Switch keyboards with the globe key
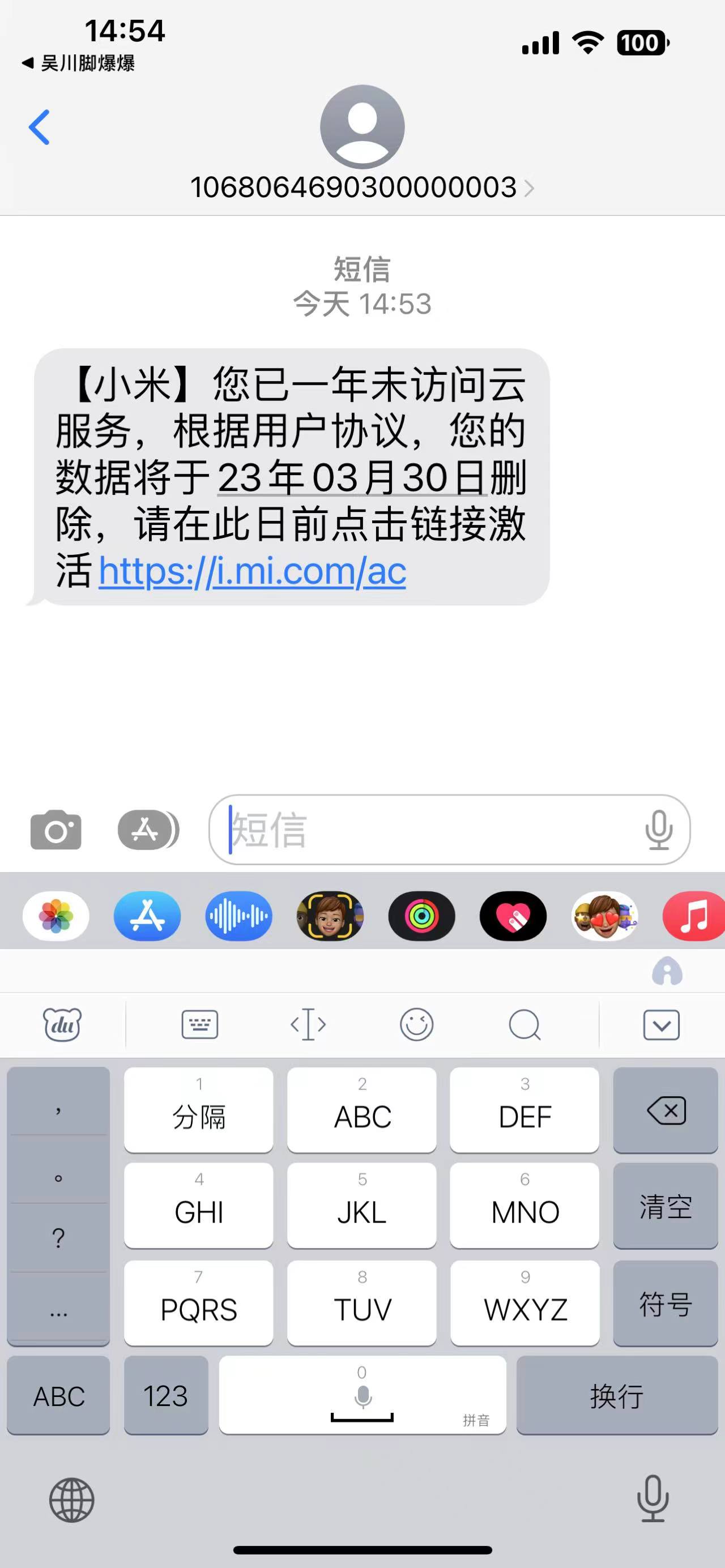The height and width of the screenshot is (1568, 725). click(72, 1500)
